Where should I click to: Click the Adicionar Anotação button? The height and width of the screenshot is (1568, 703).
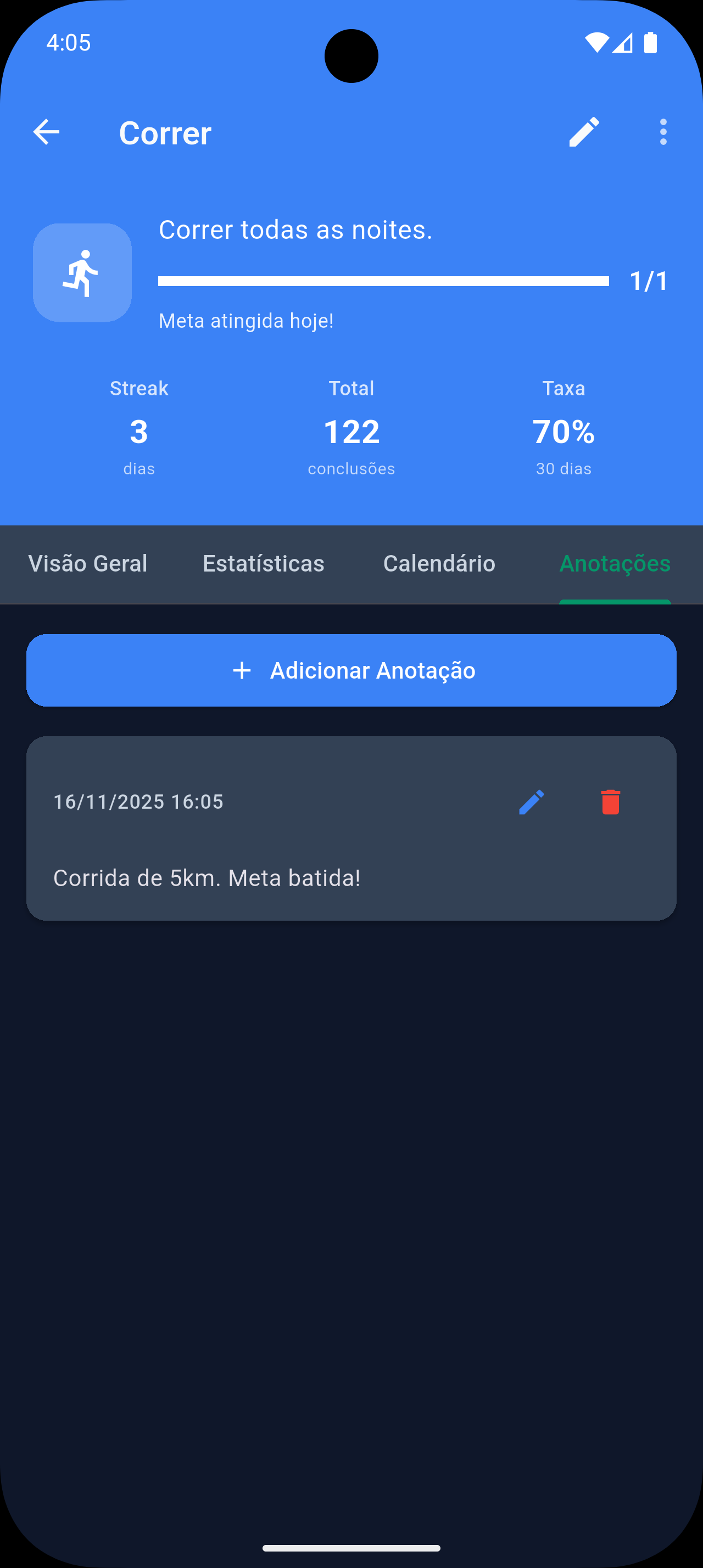pos(352,670)
